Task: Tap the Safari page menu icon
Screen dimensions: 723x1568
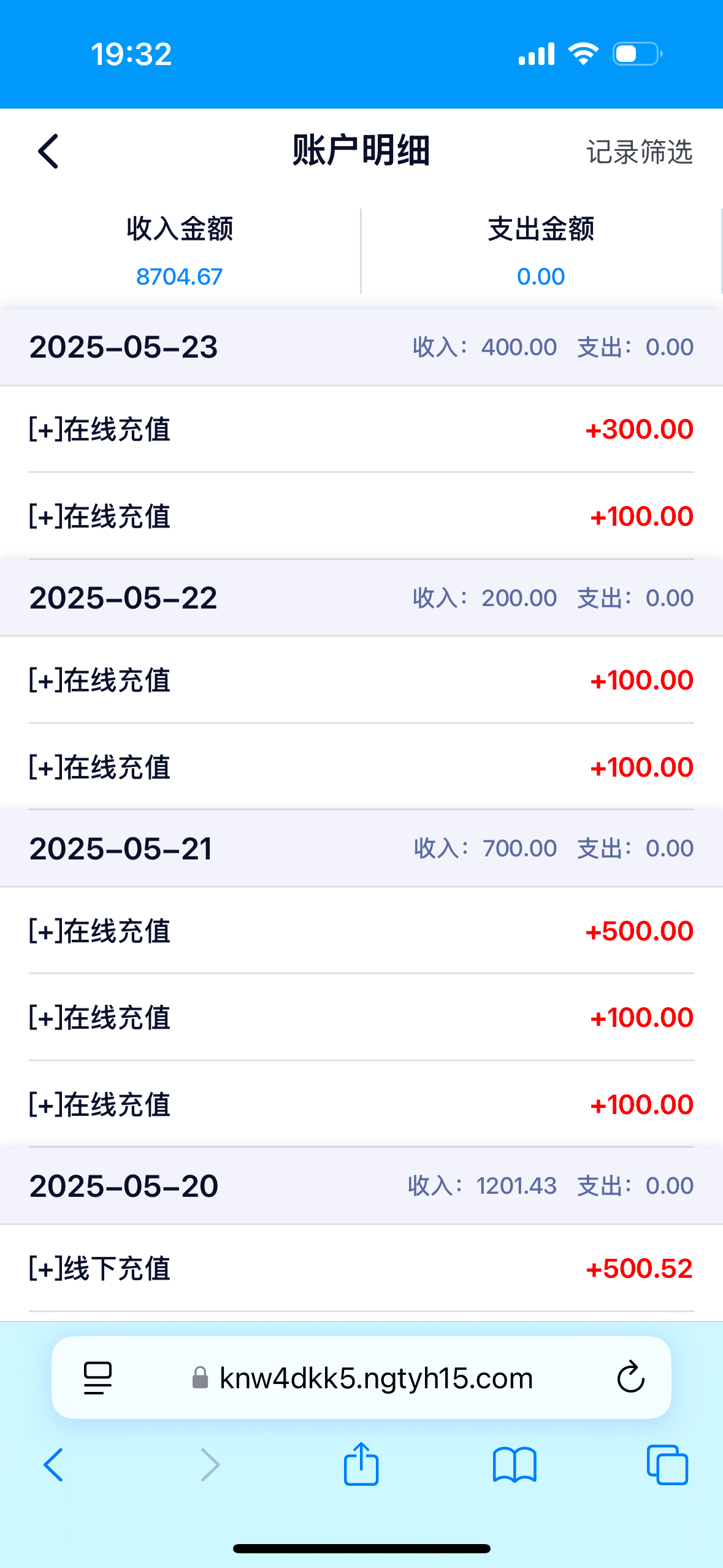Action: point(98,1378)
